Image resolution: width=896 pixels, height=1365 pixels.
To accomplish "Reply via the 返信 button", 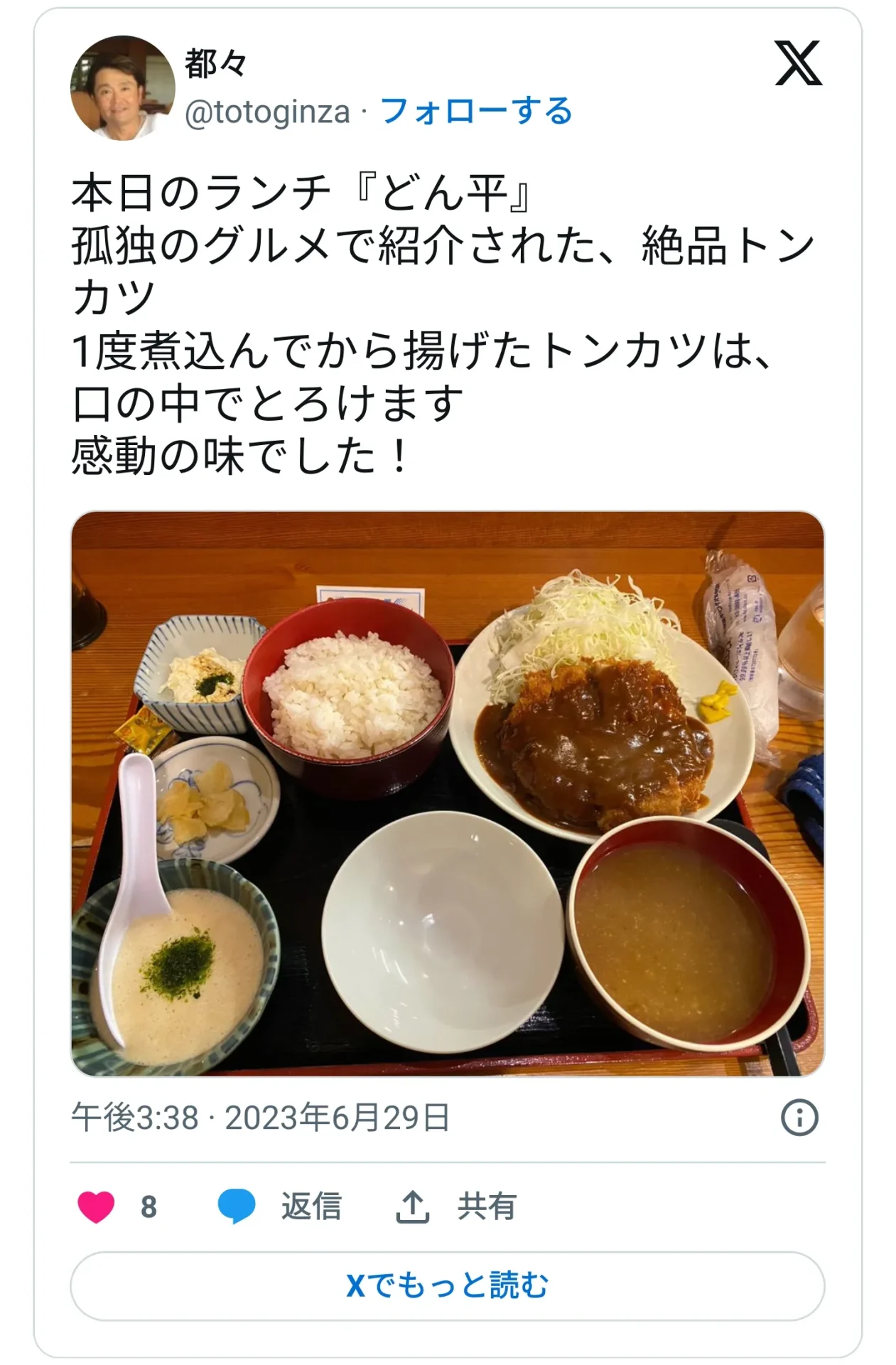I will (280, 1206).
